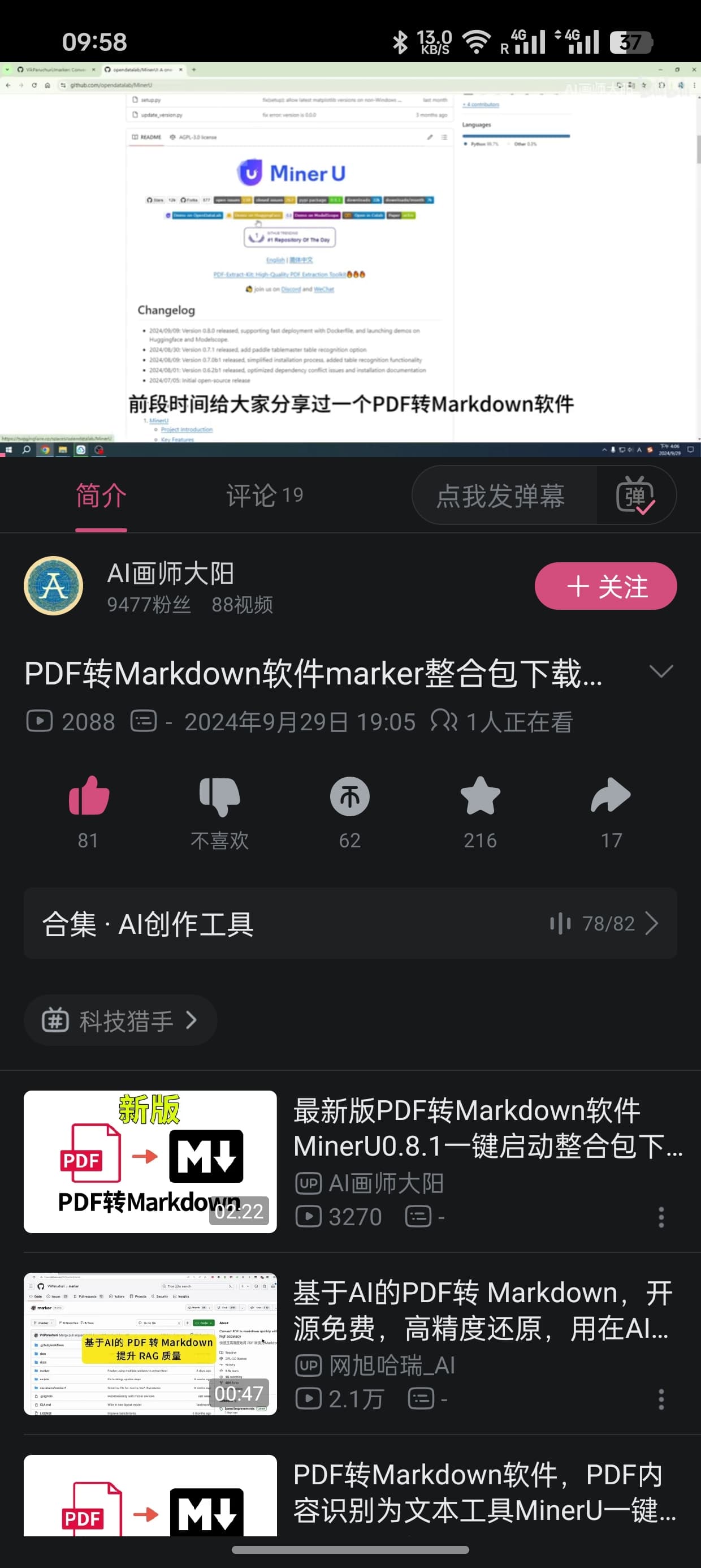Follow AI画师大阳 with 关注 button
The image size is (701, 1568).
[x=605, y=586]
